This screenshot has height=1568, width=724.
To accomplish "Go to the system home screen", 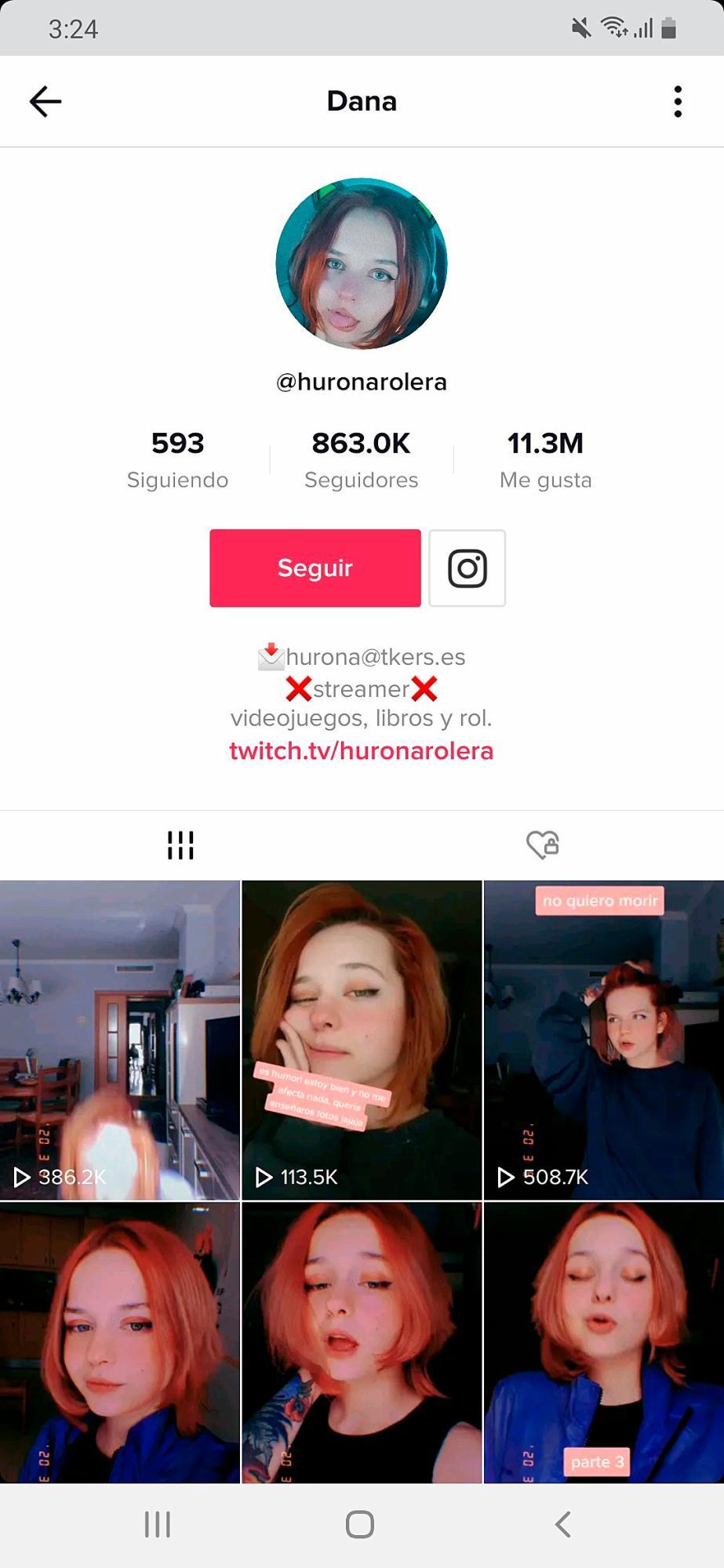I will point(360,1524).
